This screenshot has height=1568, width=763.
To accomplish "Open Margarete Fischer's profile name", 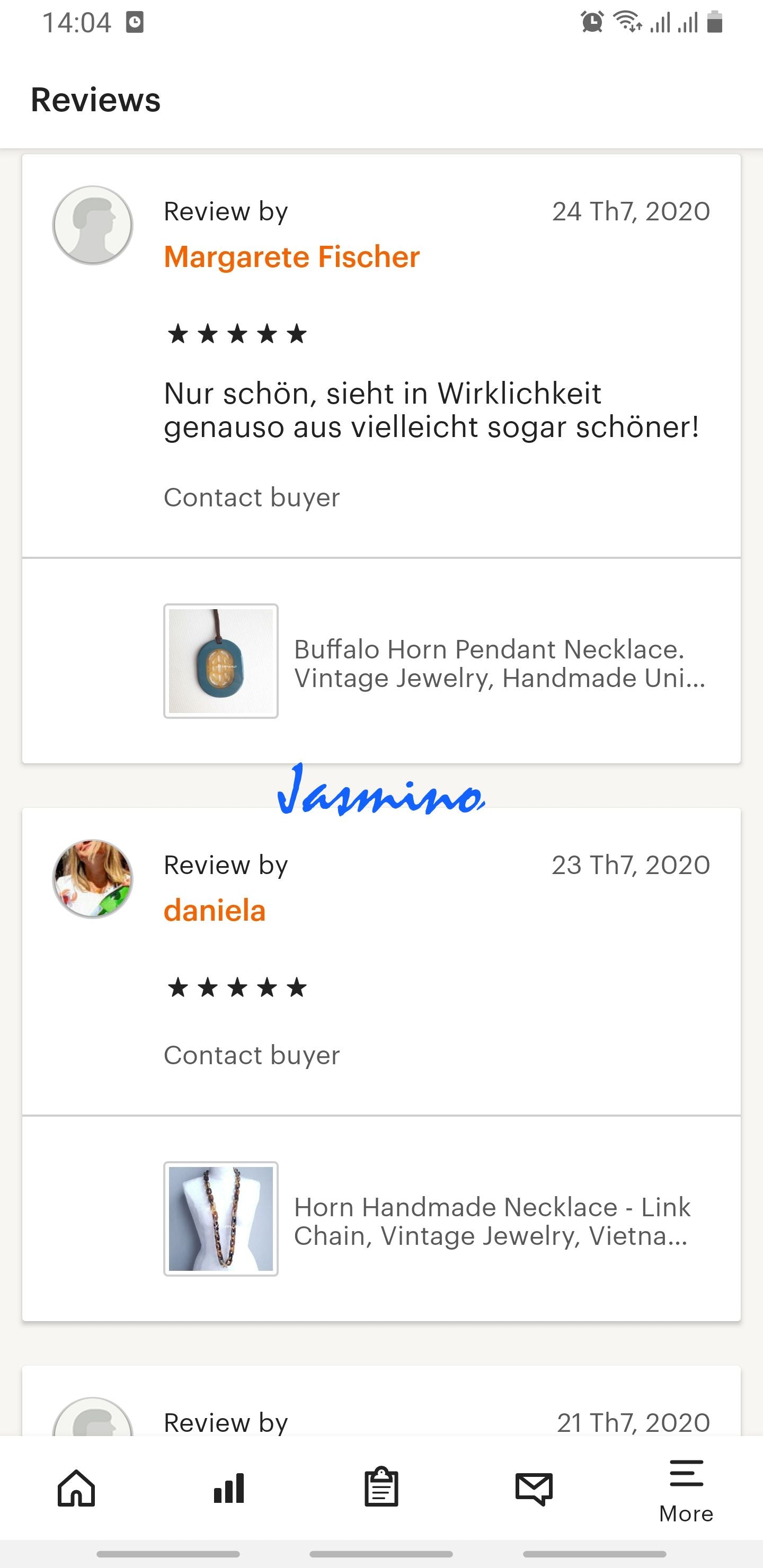I will (291, 256).
